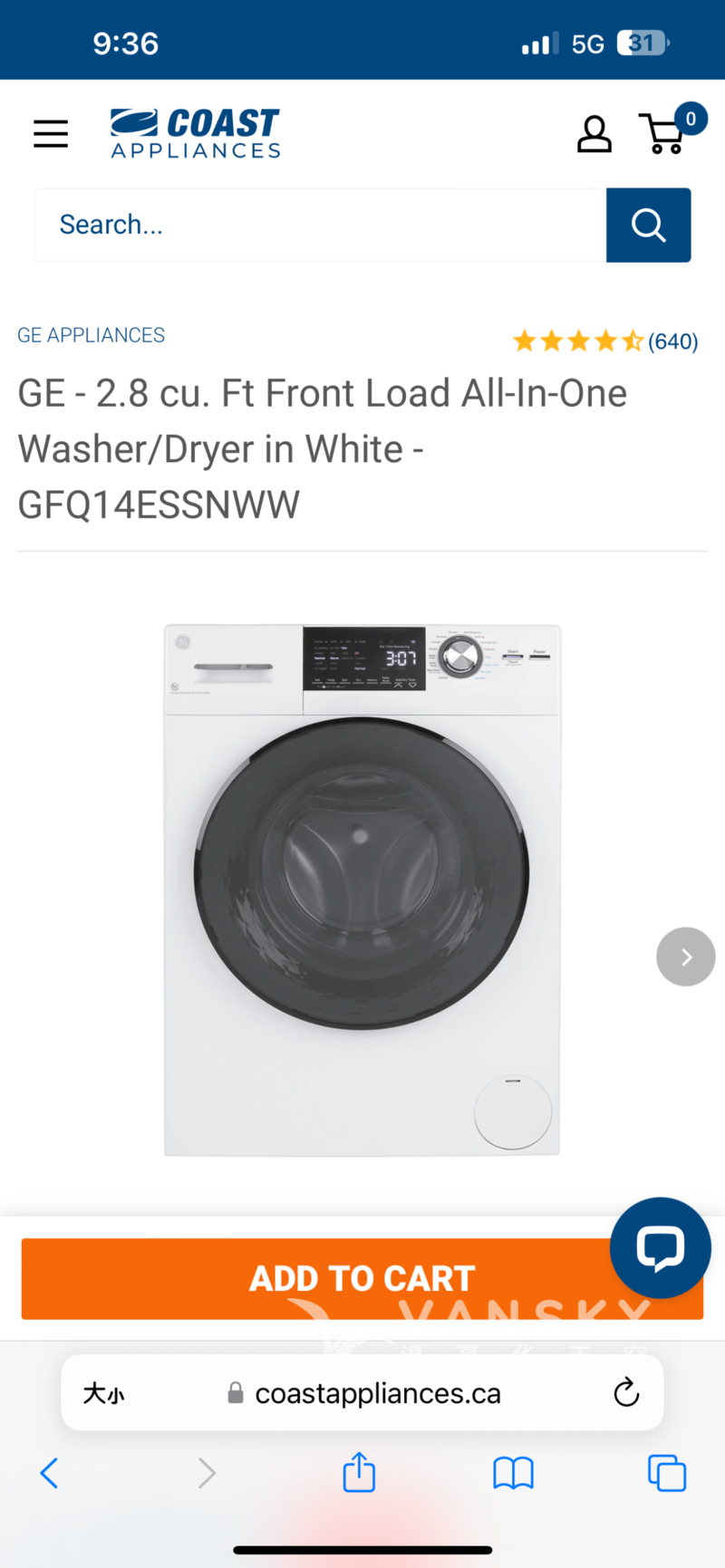Tap the Search text field
Screen dimensions: 725x1568
(x=319, y=225)
